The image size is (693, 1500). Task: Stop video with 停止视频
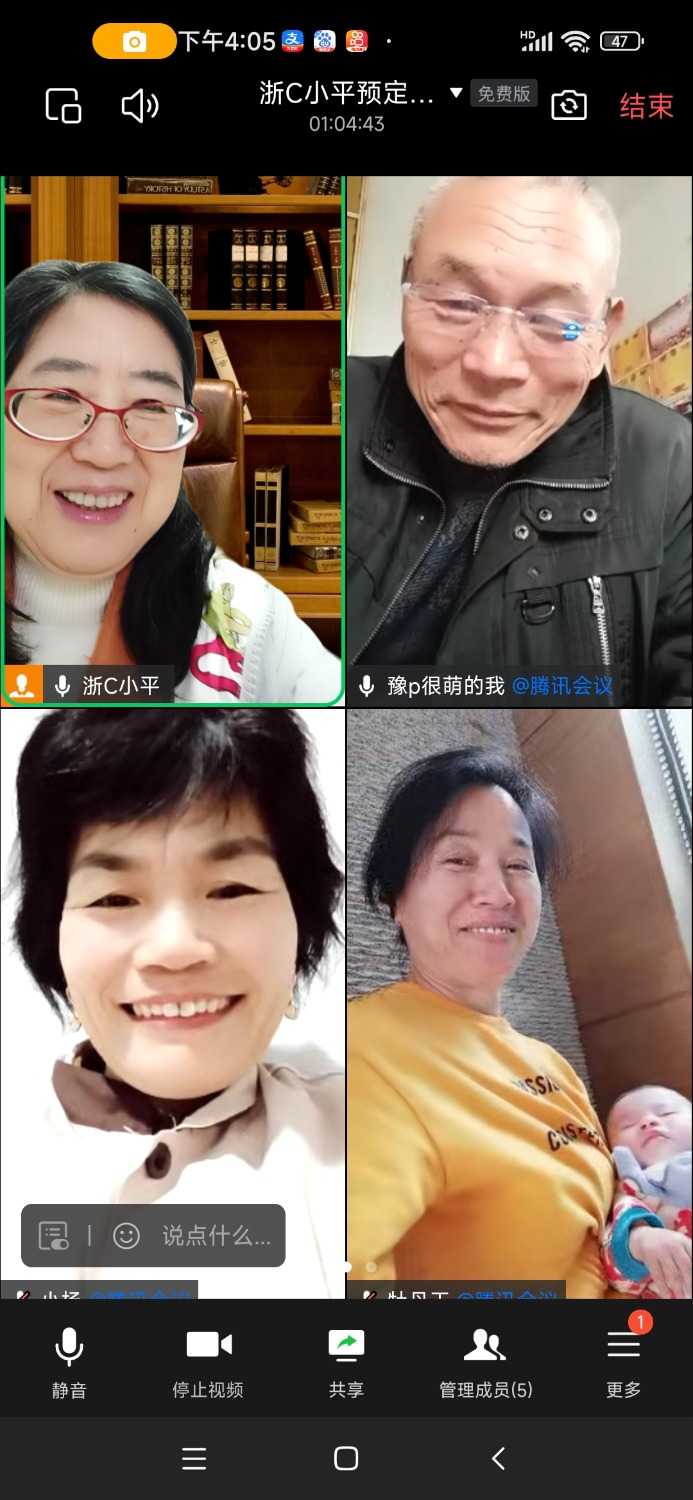[x=208, y=1360]
